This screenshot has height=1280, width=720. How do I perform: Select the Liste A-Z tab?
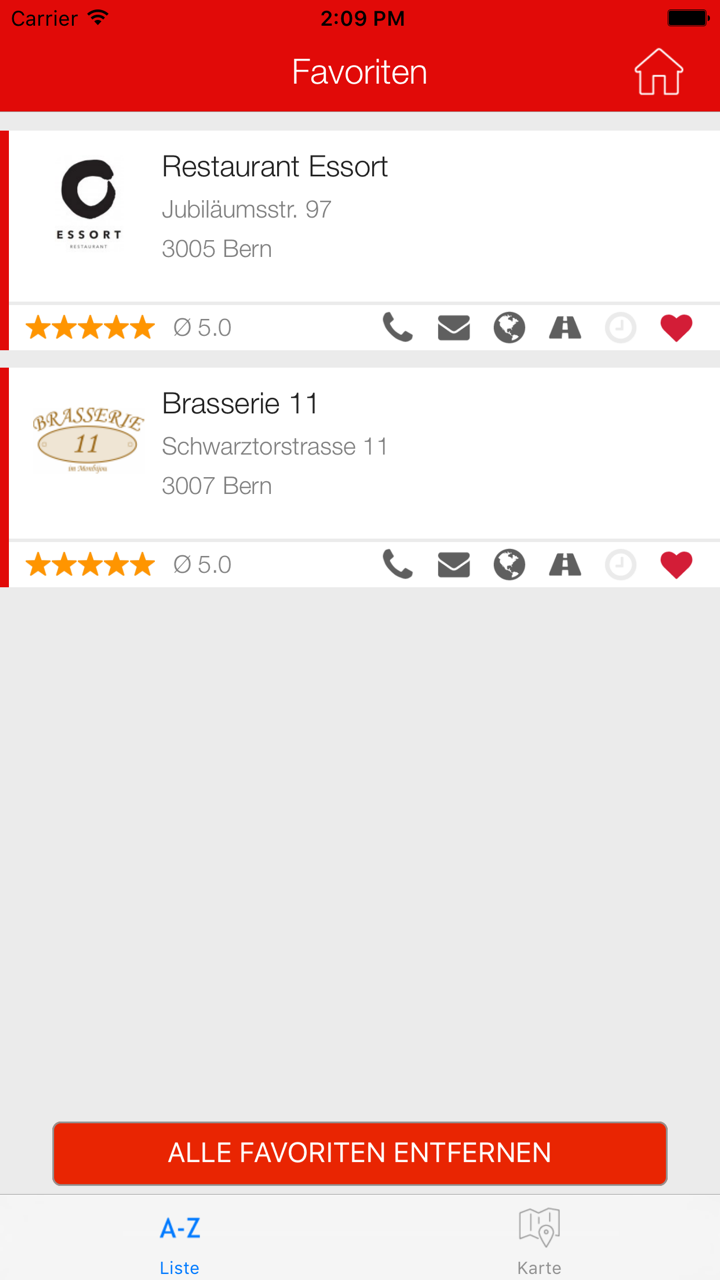click(x=180, y=1240)
